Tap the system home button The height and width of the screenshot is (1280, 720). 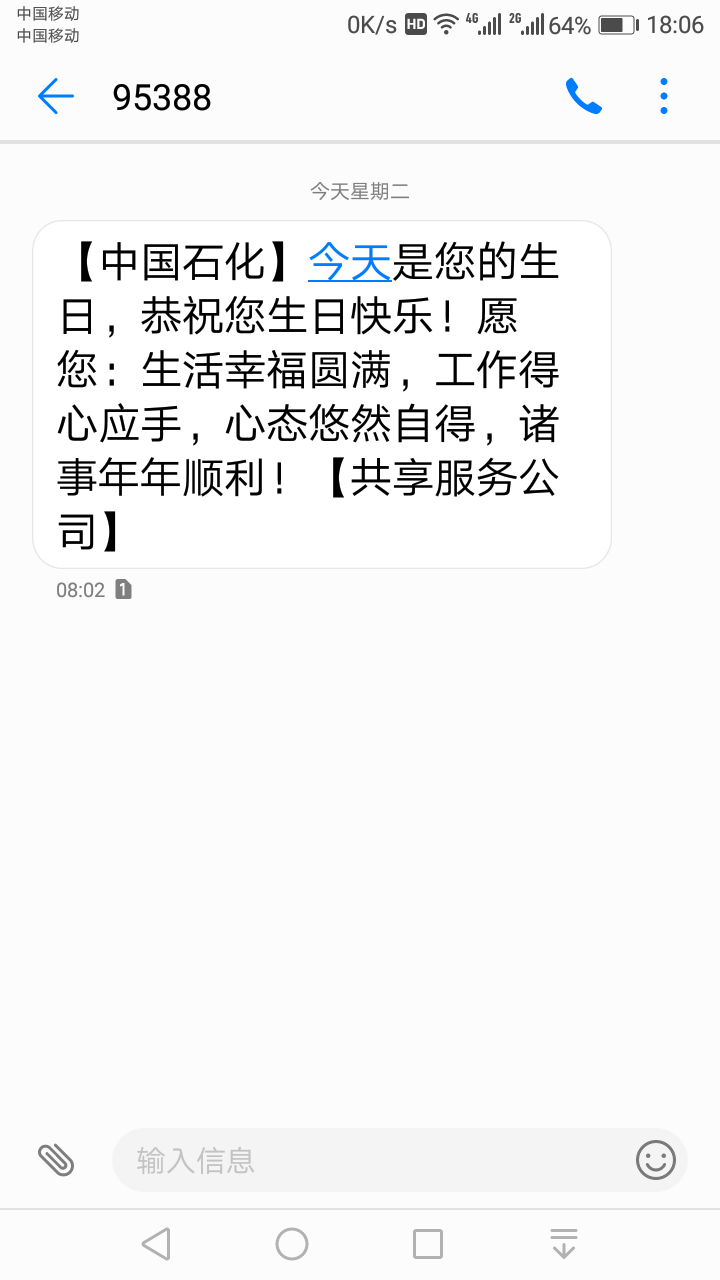(x=292, y=1244)
